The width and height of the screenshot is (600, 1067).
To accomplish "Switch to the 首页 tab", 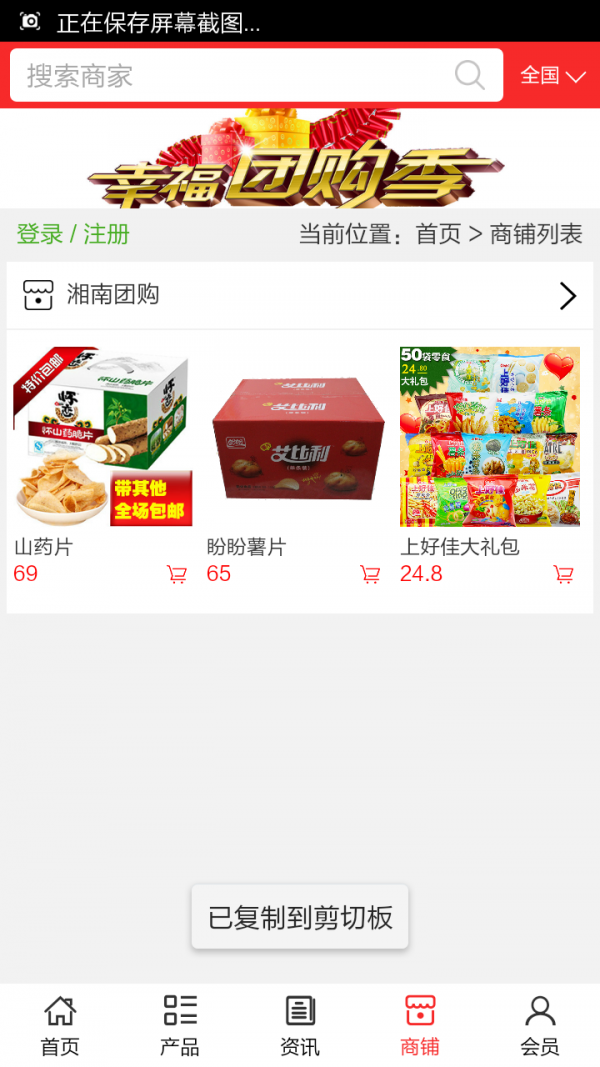I will [60, 1025].
